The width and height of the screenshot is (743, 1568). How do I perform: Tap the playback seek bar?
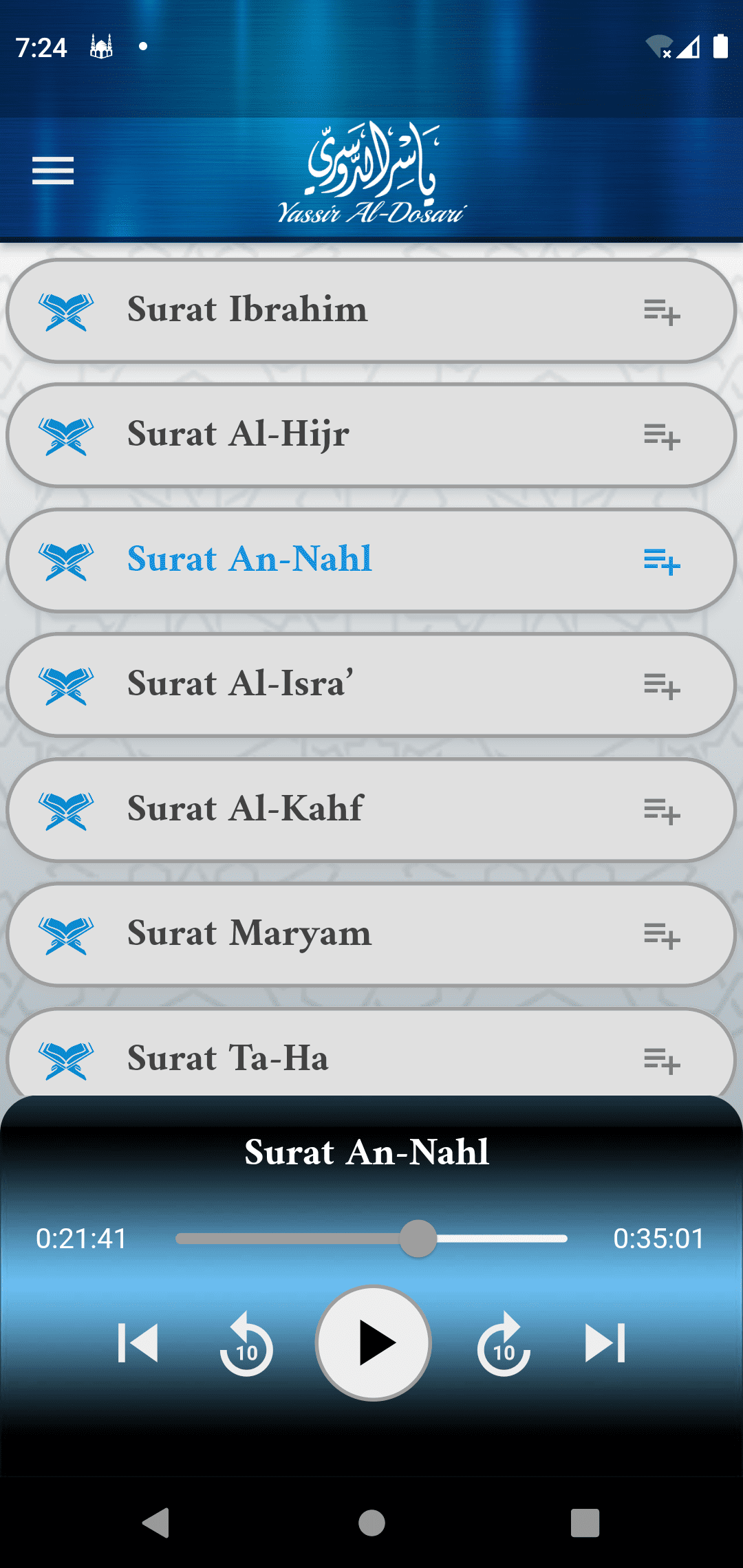371,1239
